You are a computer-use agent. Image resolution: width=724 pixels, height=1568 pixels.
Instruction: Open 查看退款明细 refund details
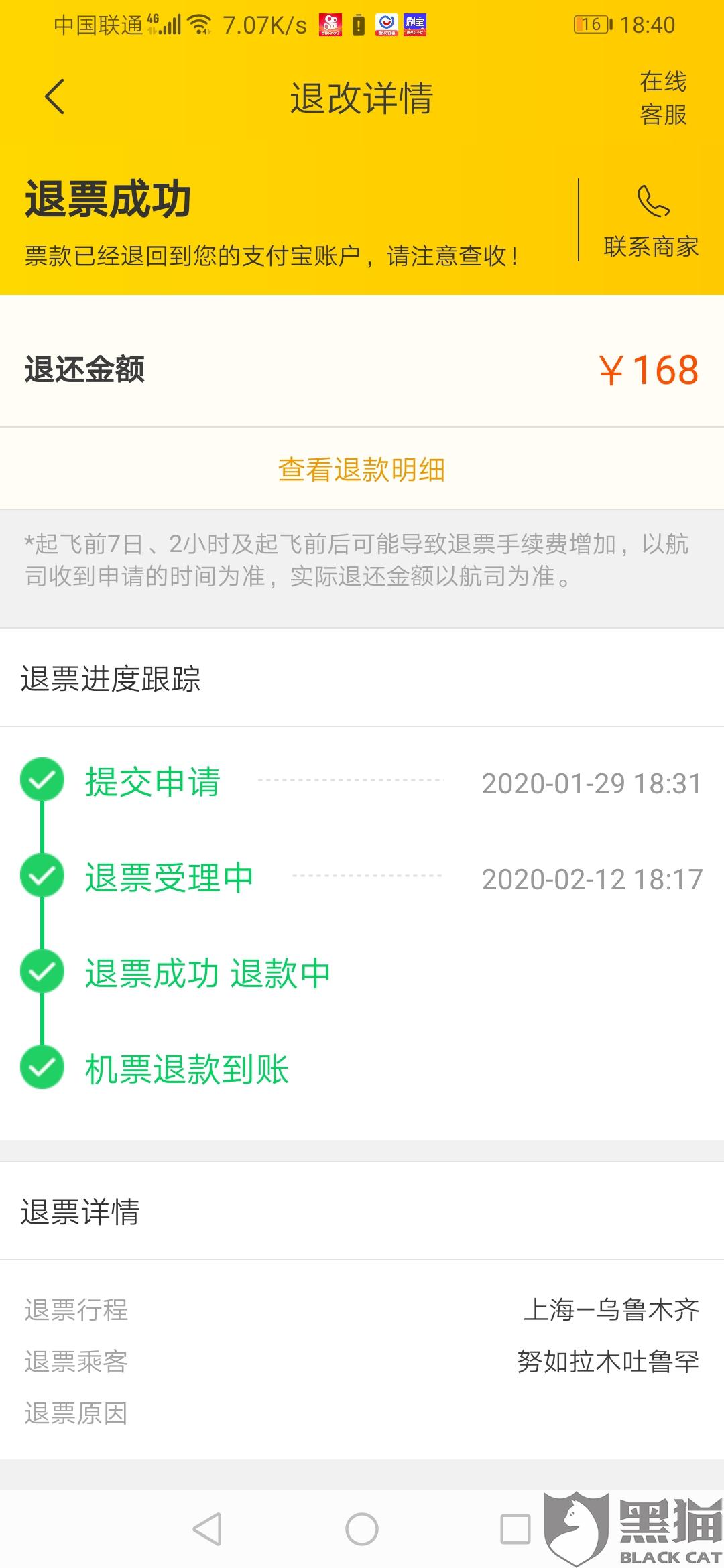tap(361, 470)
